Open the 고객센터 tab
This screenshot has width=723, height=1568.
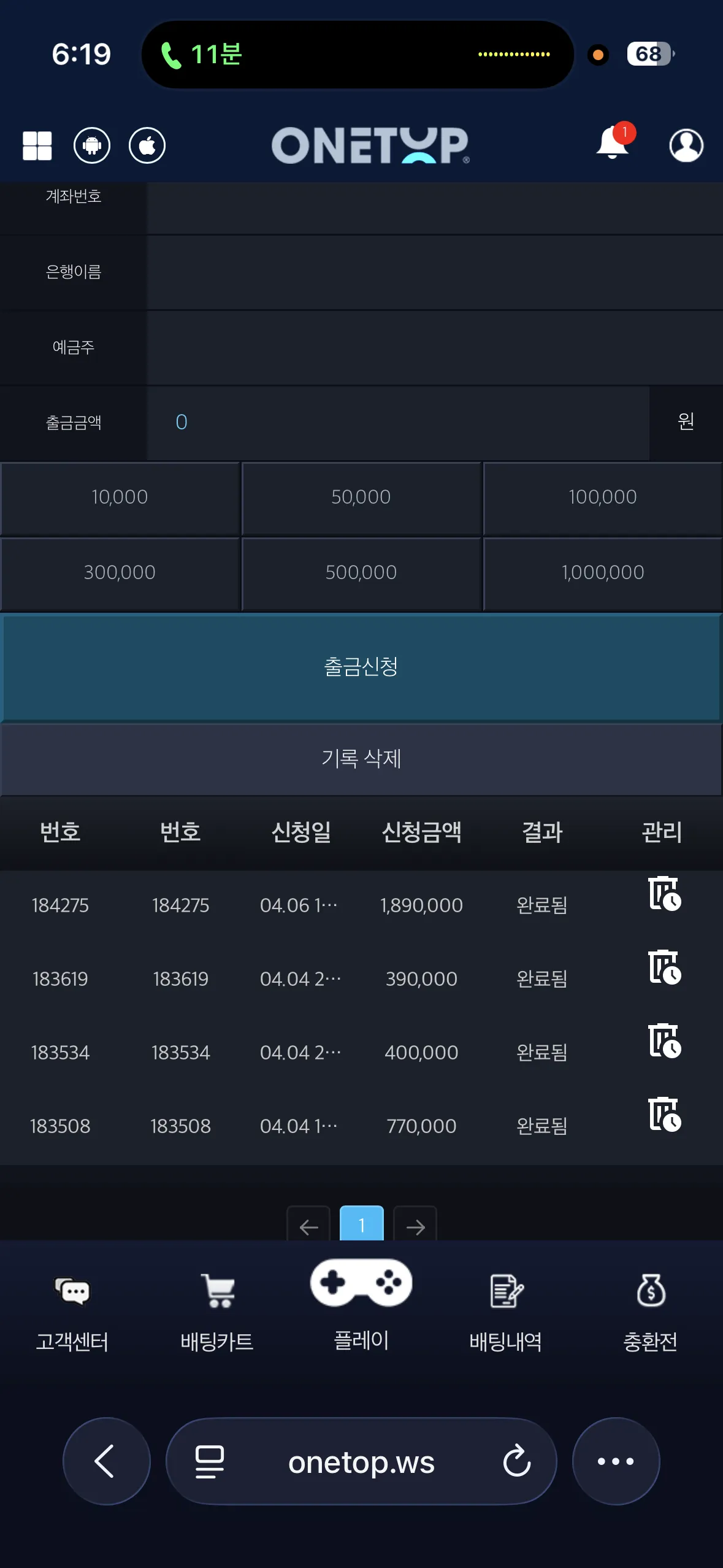pos(72,1313)
